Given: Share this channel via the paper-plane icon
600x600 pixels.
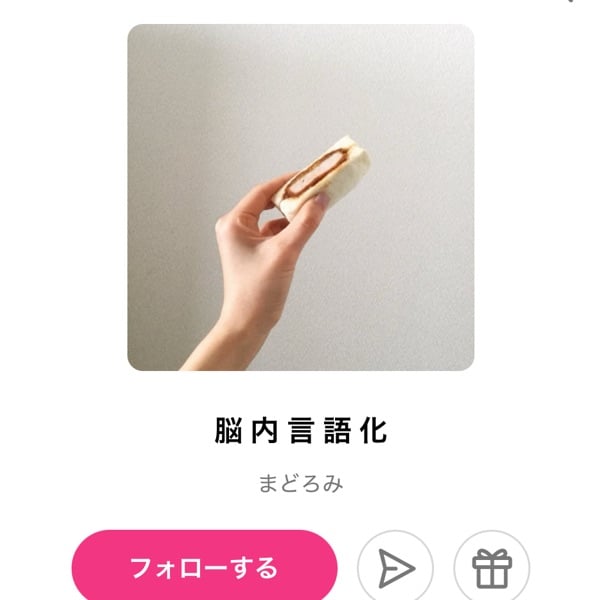Looking at the screenshot, I should point(396,568).
